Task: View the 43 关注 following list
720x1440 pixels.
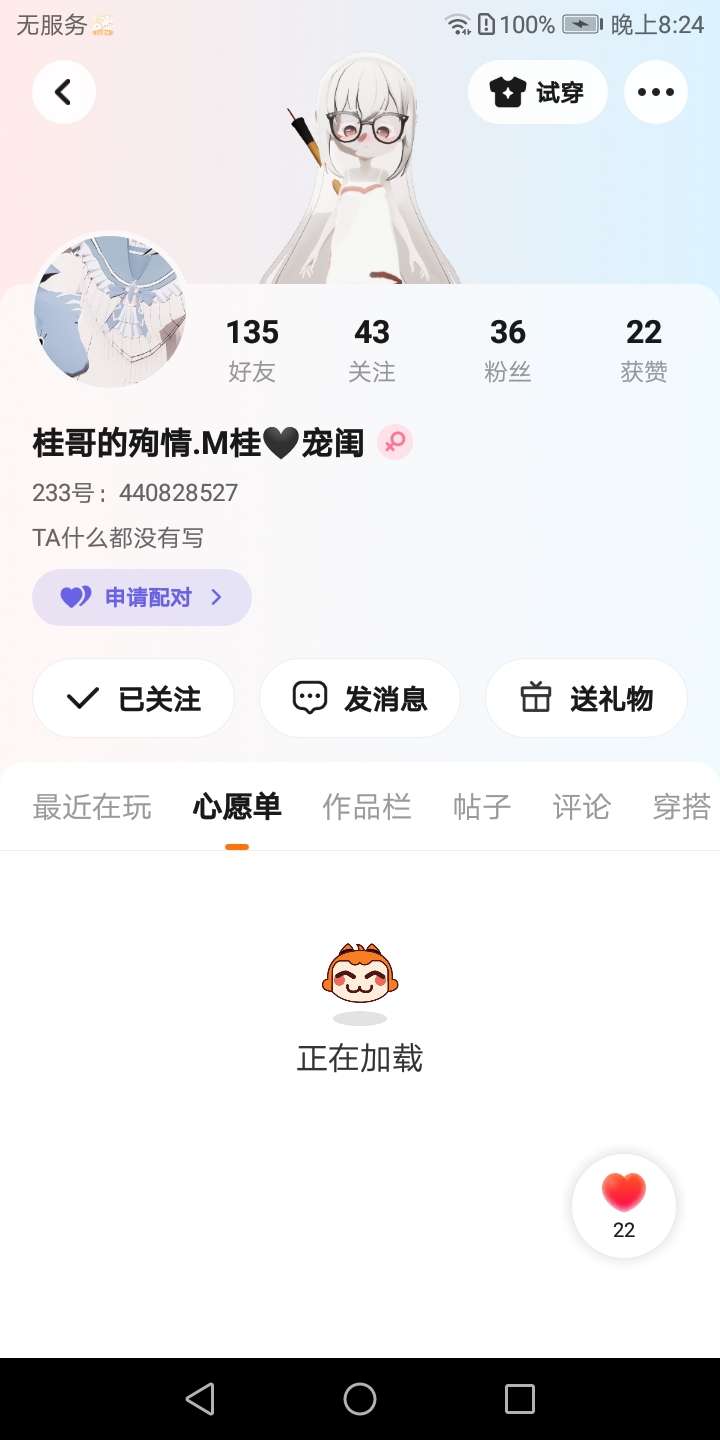Action: 372,350
